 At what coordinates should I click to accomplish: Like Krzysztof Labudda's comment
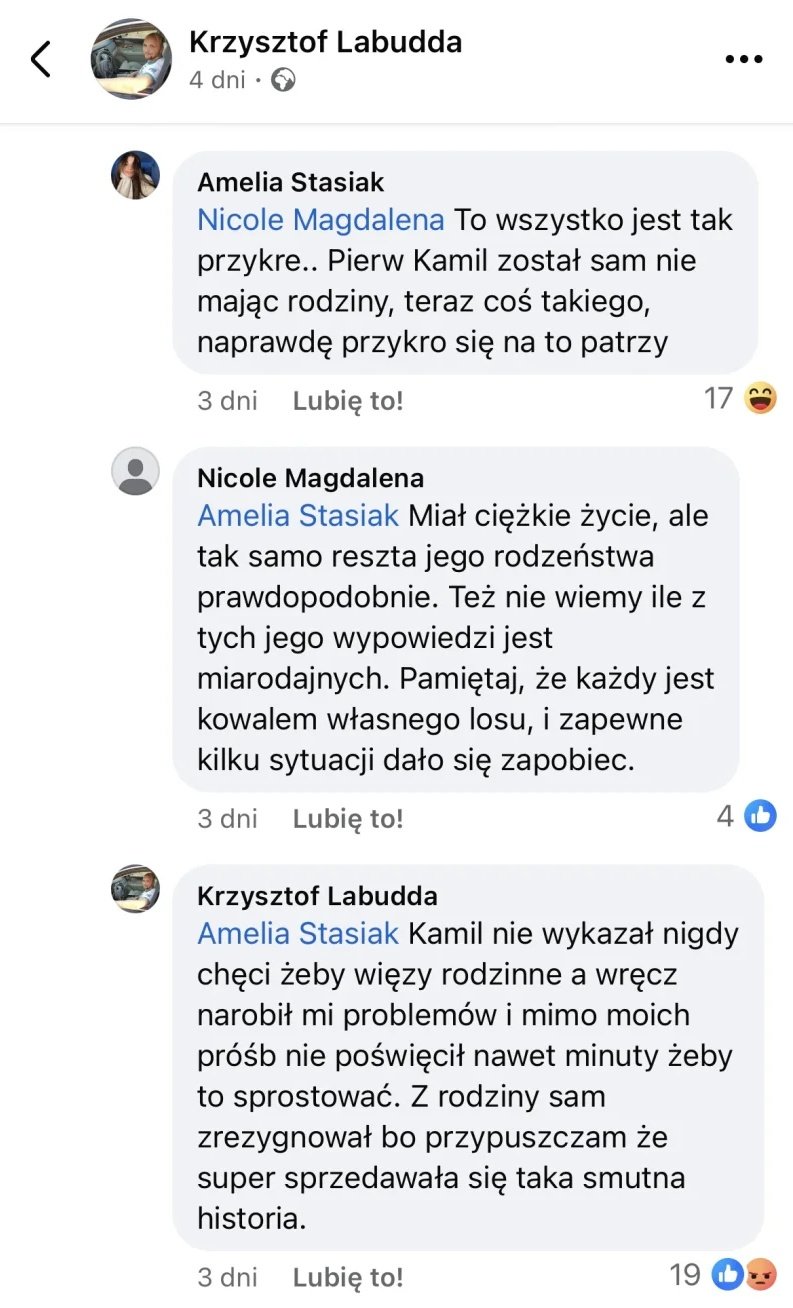pos(348,1277)
